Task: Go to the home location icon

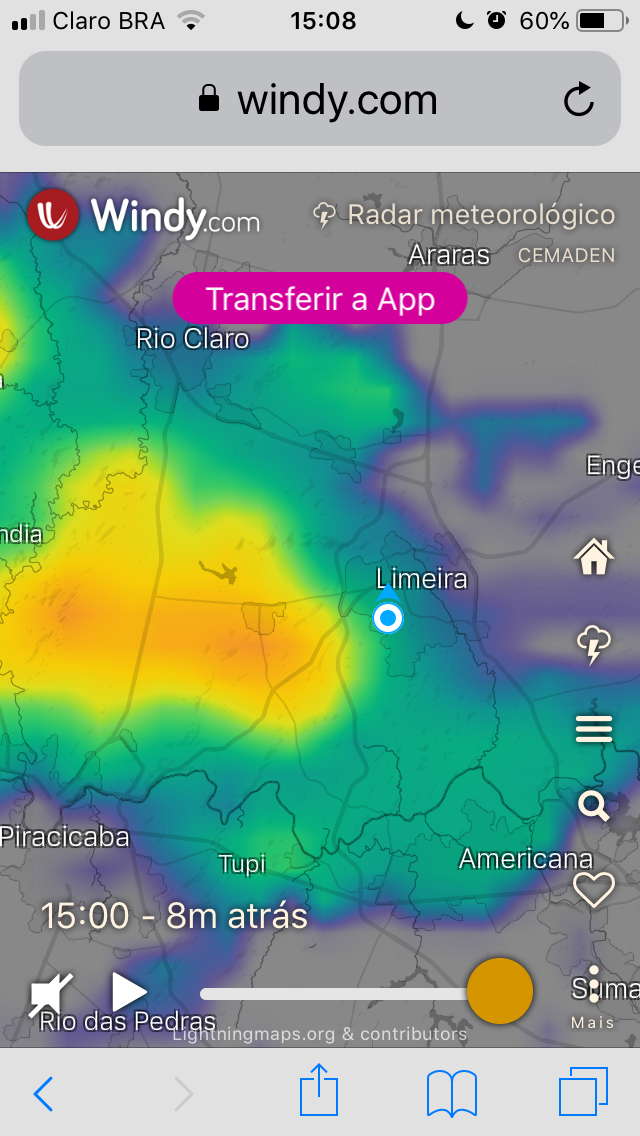Action: pos(594,556)
